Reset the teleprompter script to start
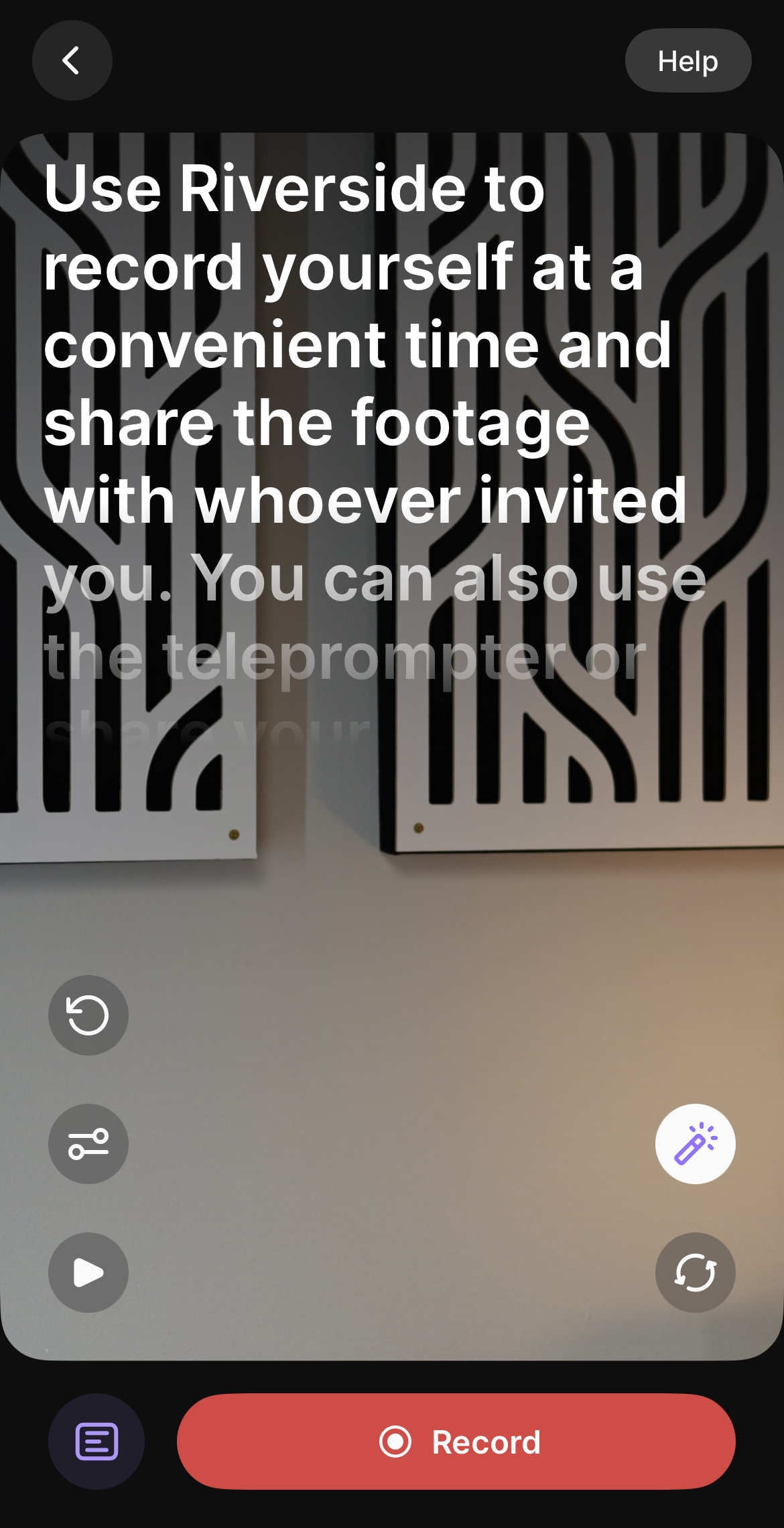Image resolution: width=784 pixels, height=1528 pixels. point(88,1015)
